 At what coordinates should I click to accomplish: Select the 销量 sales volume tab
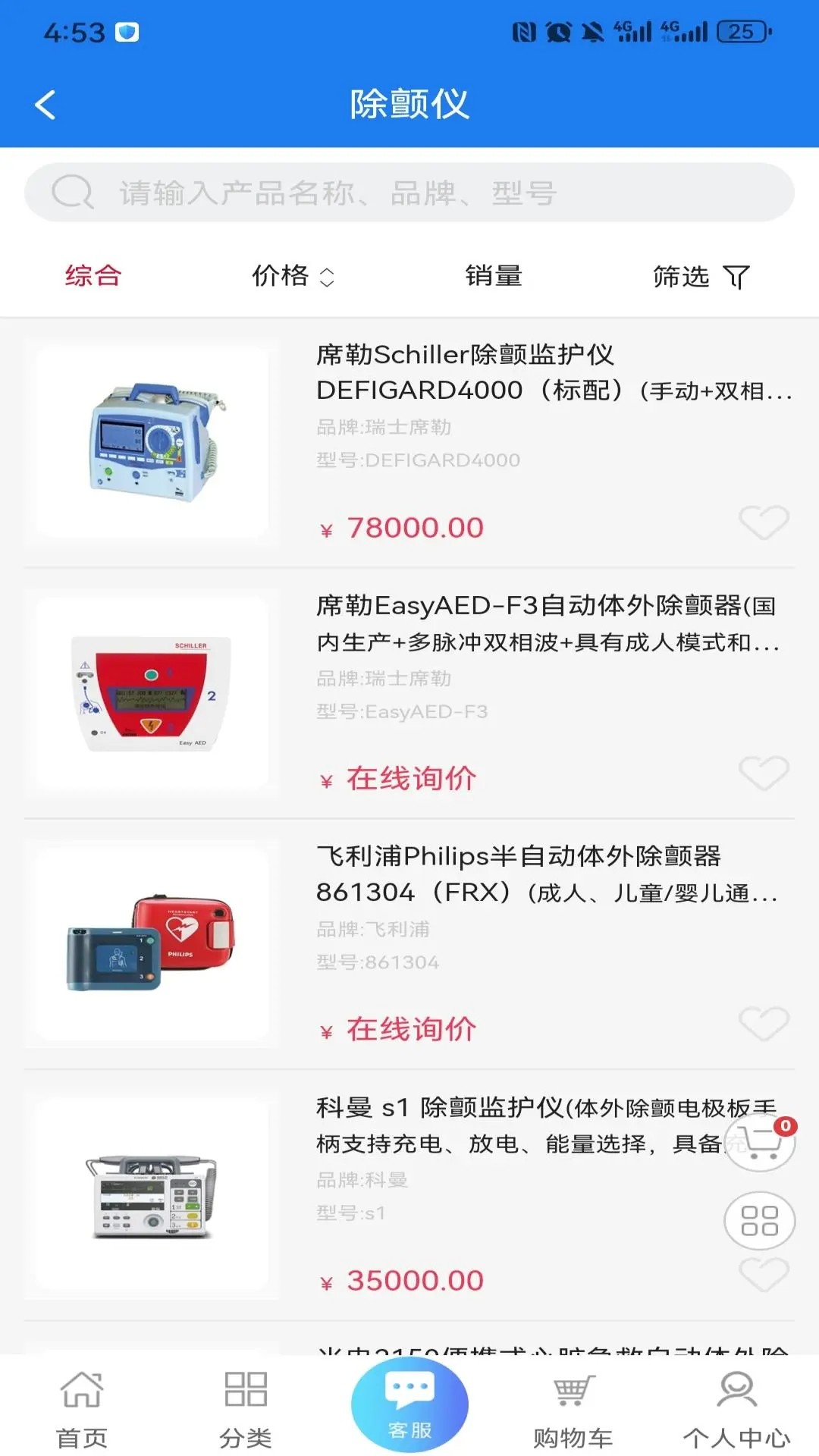pos(494,276)
